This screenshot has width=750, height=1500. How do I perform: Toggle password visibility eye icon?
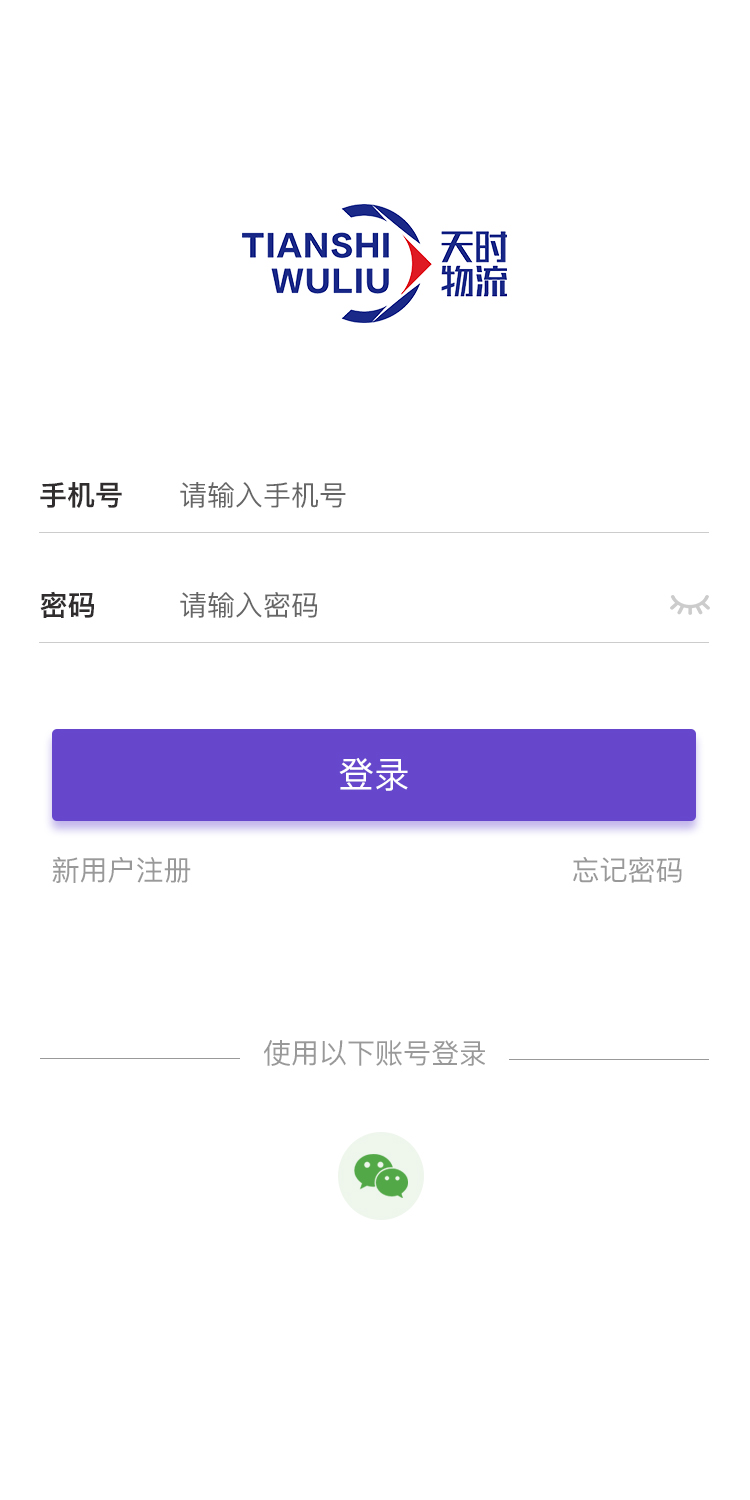pos(689,604)
